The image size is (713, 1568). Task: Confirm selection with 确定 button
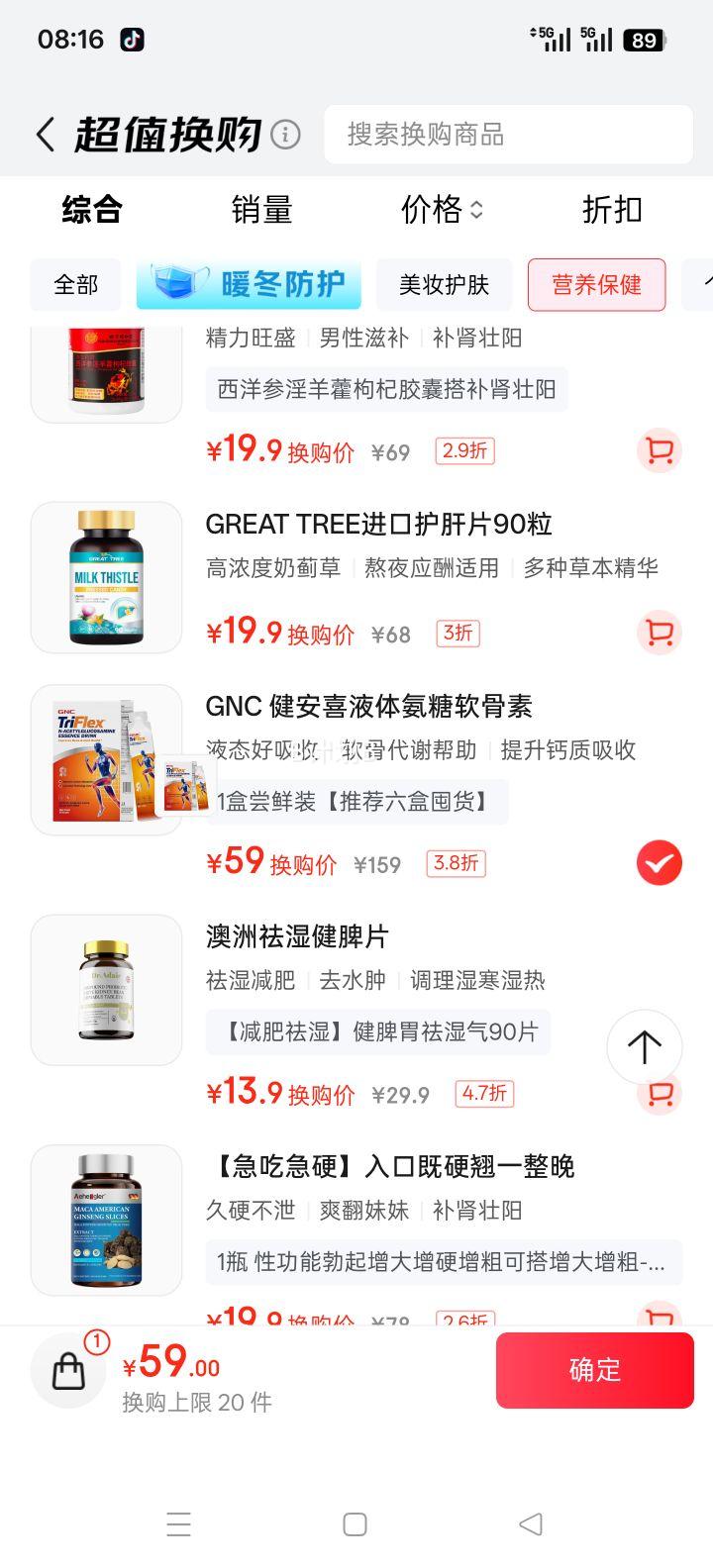pyautogui.click(x=594, y=1370)
